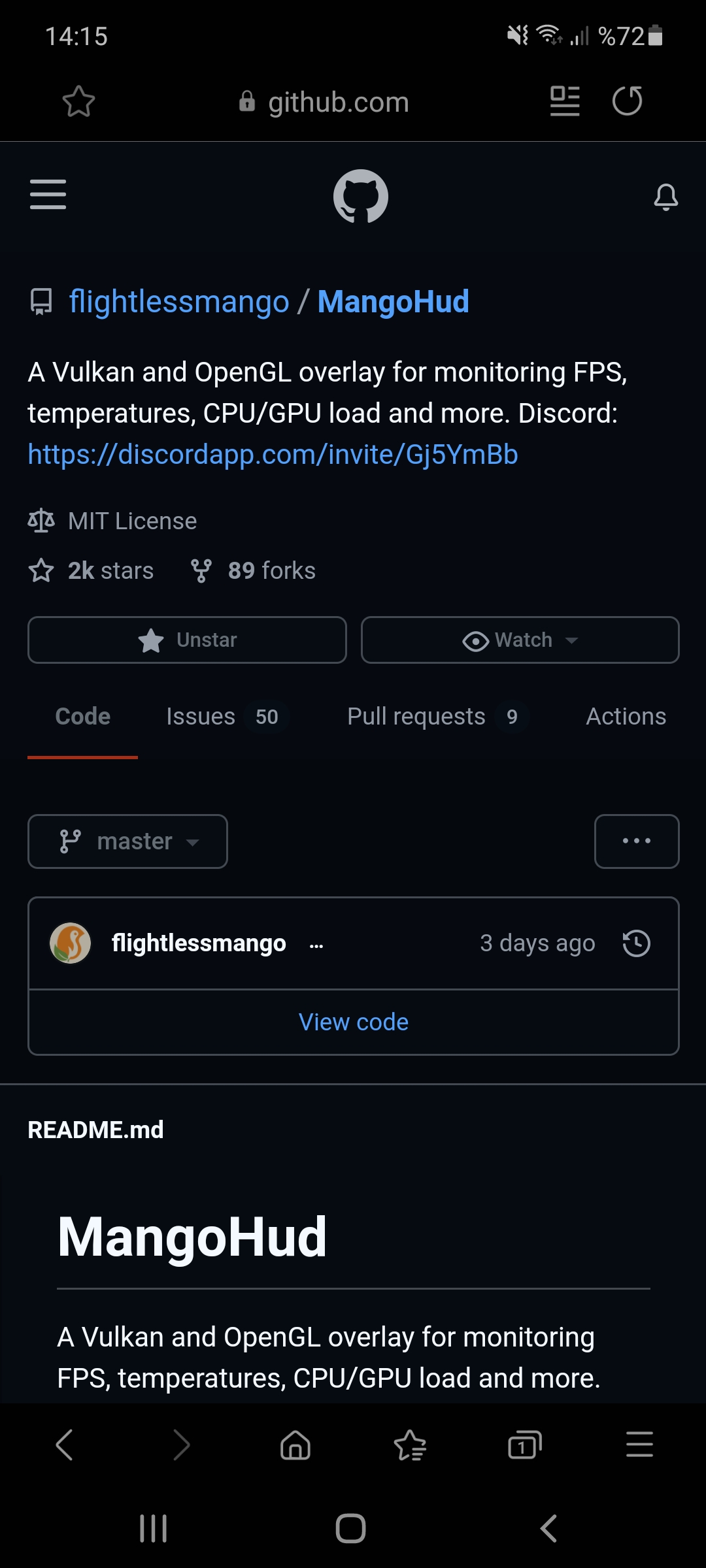
Task: Open the GitHub hamburger menu
Action: 48,195
